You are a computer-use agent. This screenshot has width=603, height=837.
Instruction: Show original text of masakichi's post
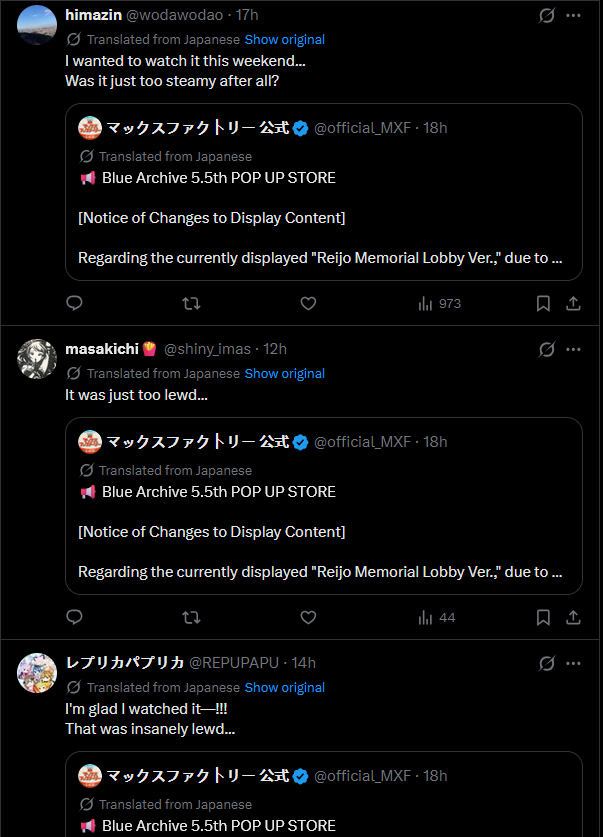[284, 374]
